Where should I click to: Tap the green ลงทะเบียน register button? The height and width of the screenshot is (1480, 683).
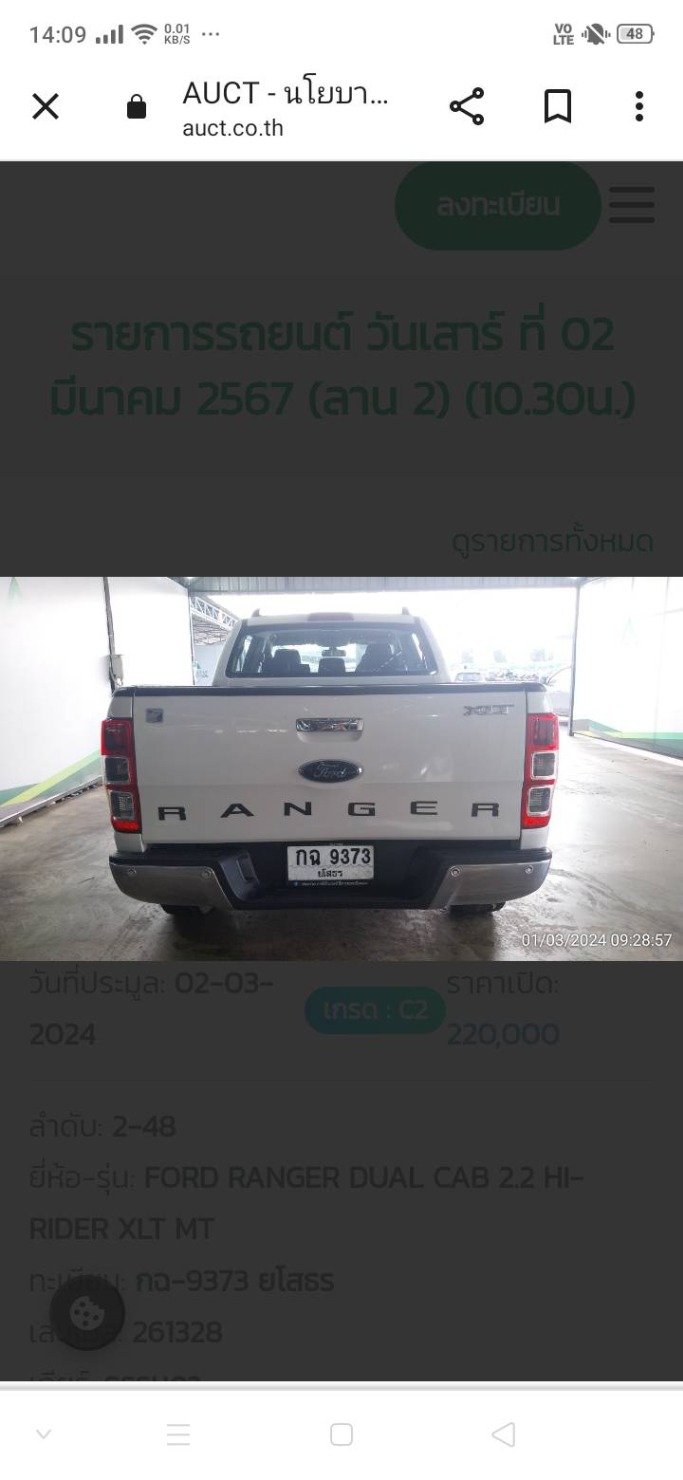pyautogui.click(x=497, y=206)
